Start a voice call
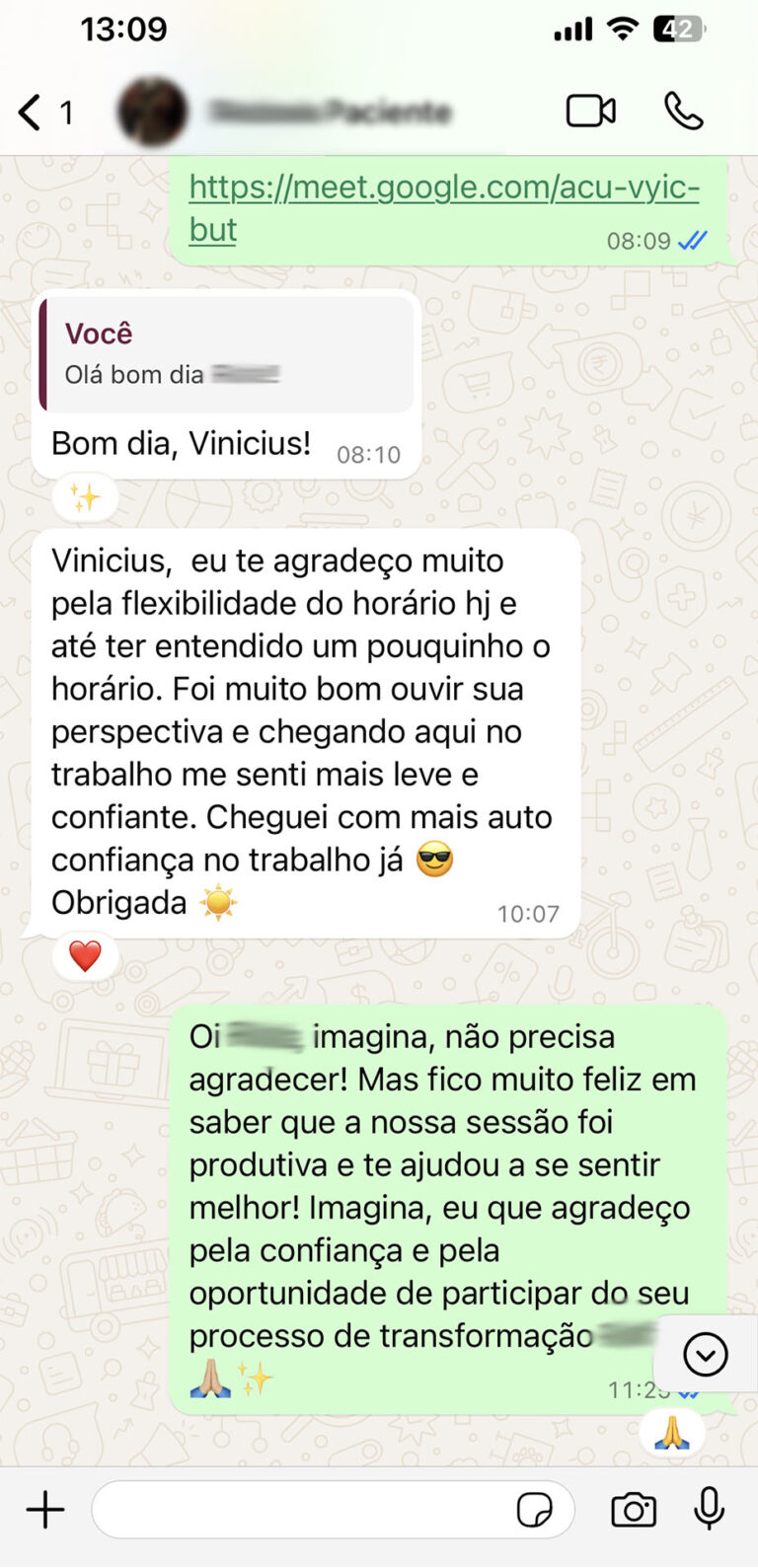 (683, 112)
